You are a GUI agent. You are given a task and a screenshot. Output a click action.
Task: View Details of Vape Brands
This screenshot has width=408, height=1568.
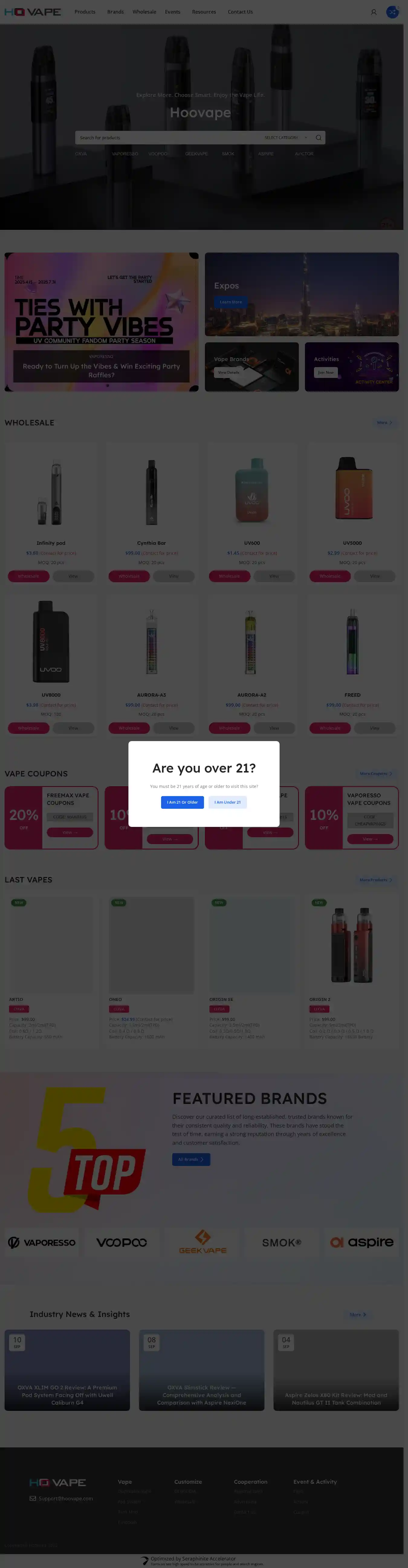click(228, 373)
